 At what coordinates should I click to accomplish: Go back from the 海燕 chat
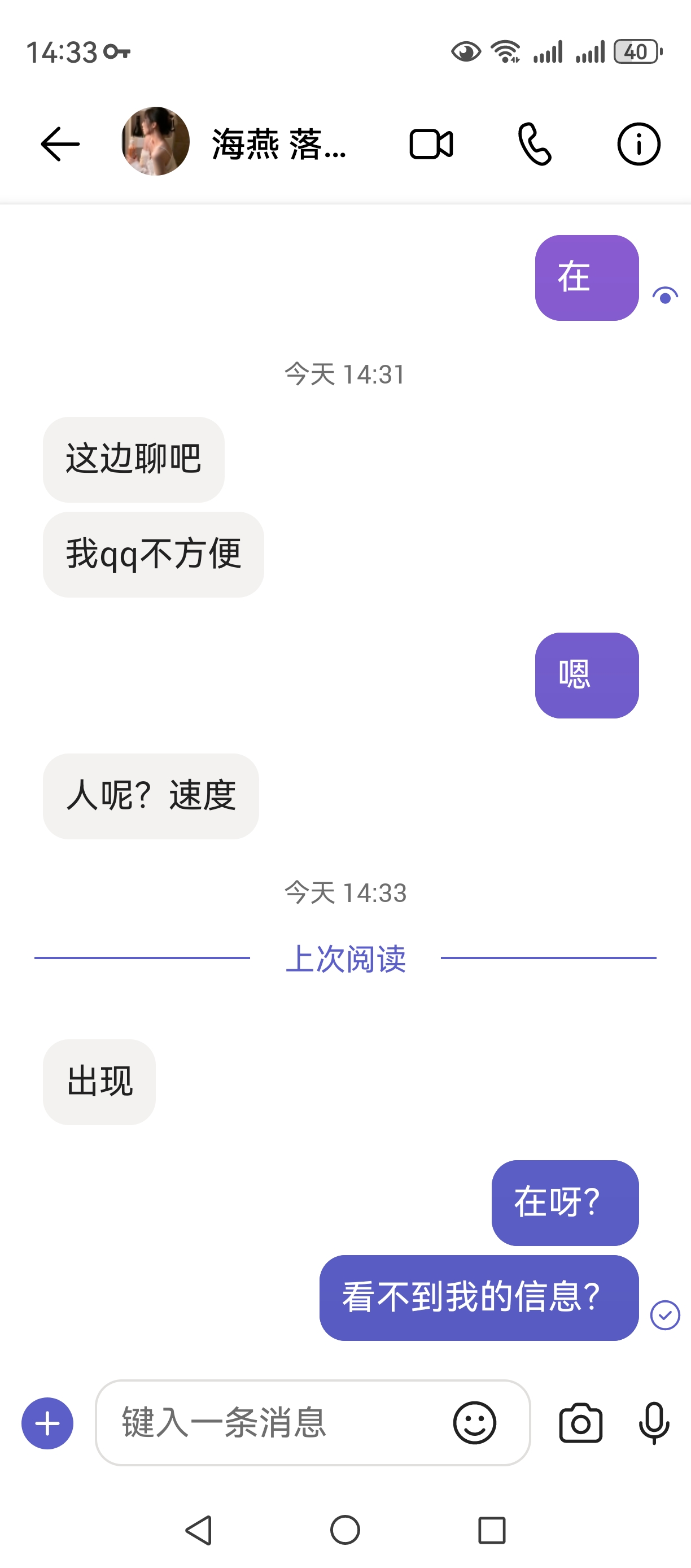click(x=60, y=144)
